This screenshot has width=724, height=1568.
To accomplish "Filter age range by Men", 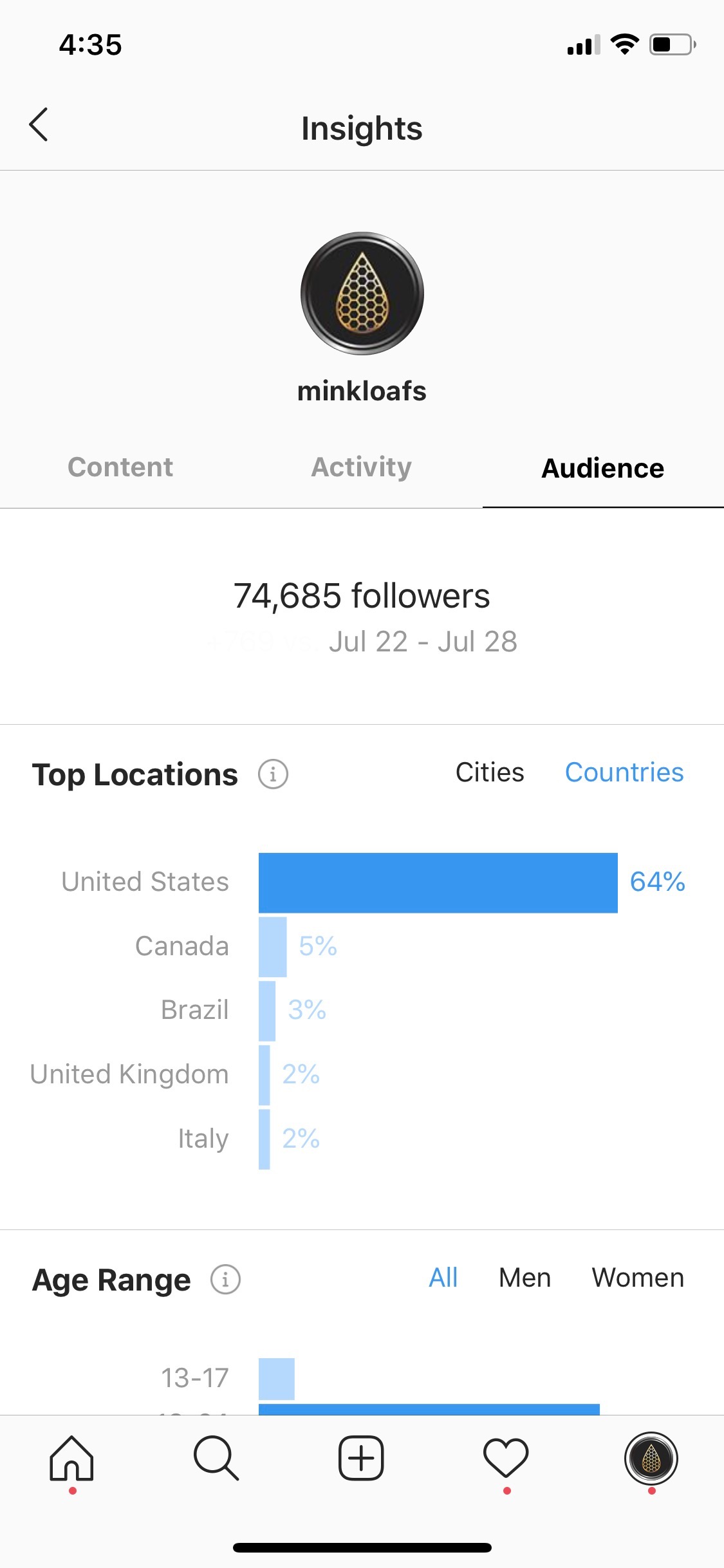I will [524, 1278].
